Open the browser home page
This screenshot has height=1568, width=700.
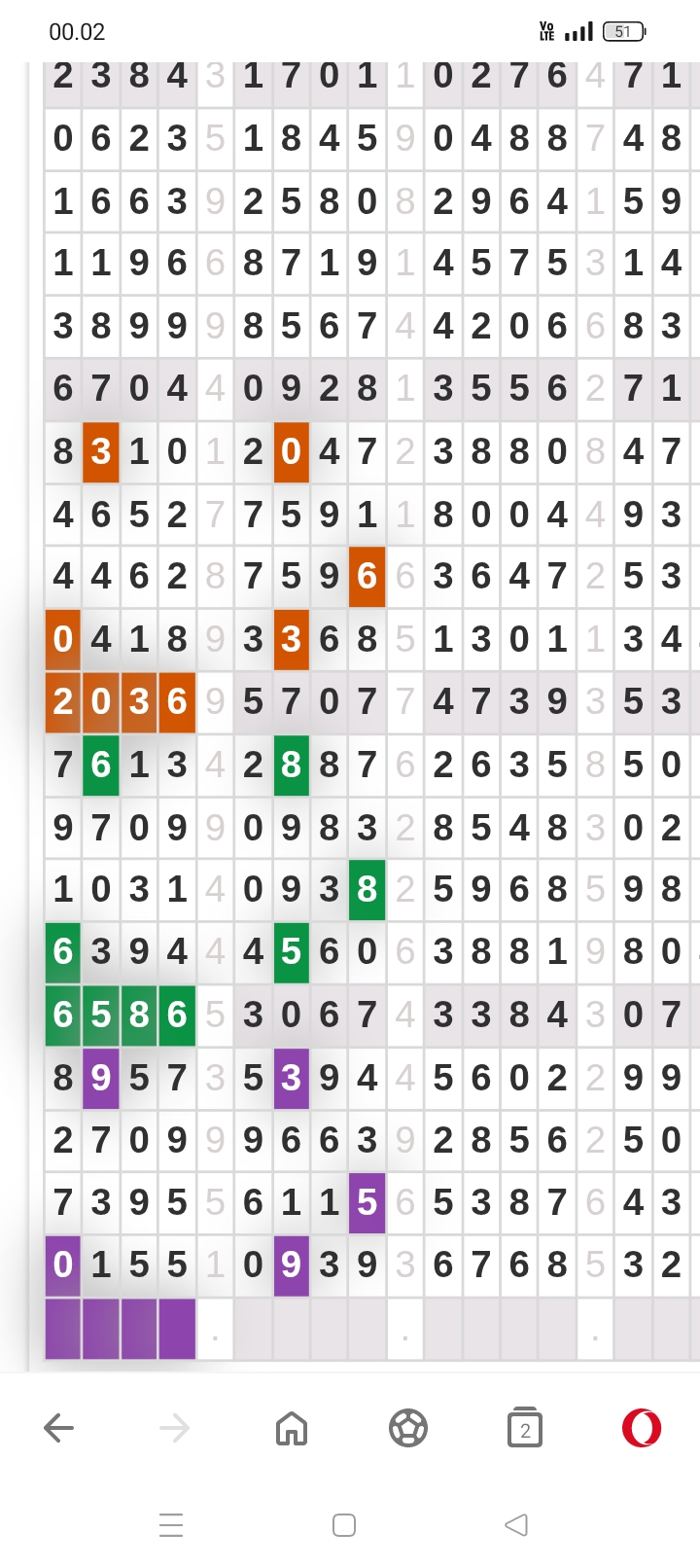click(x=292, y=1428)
